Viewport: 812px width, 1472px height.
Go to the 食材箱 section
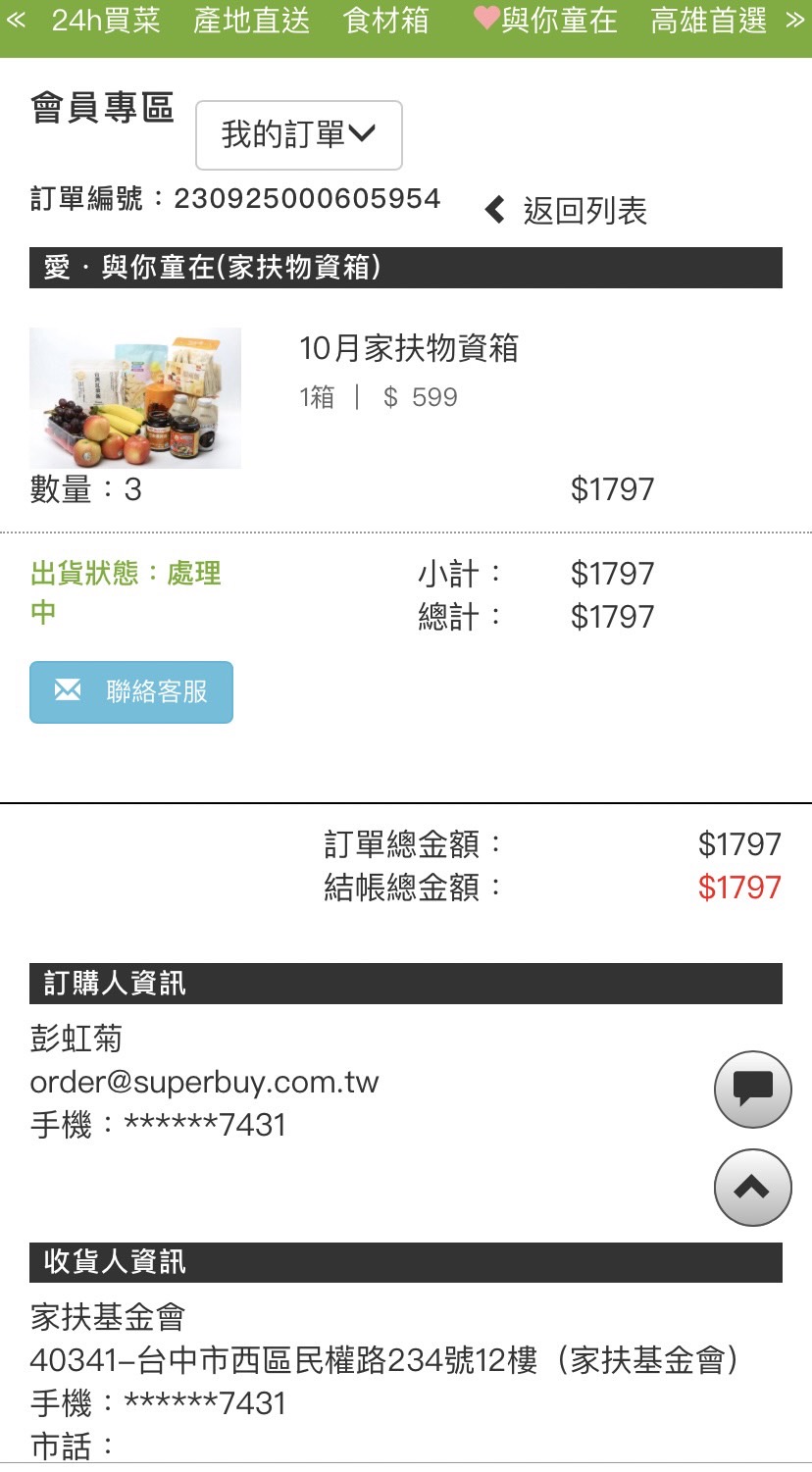tap(386, 21)
